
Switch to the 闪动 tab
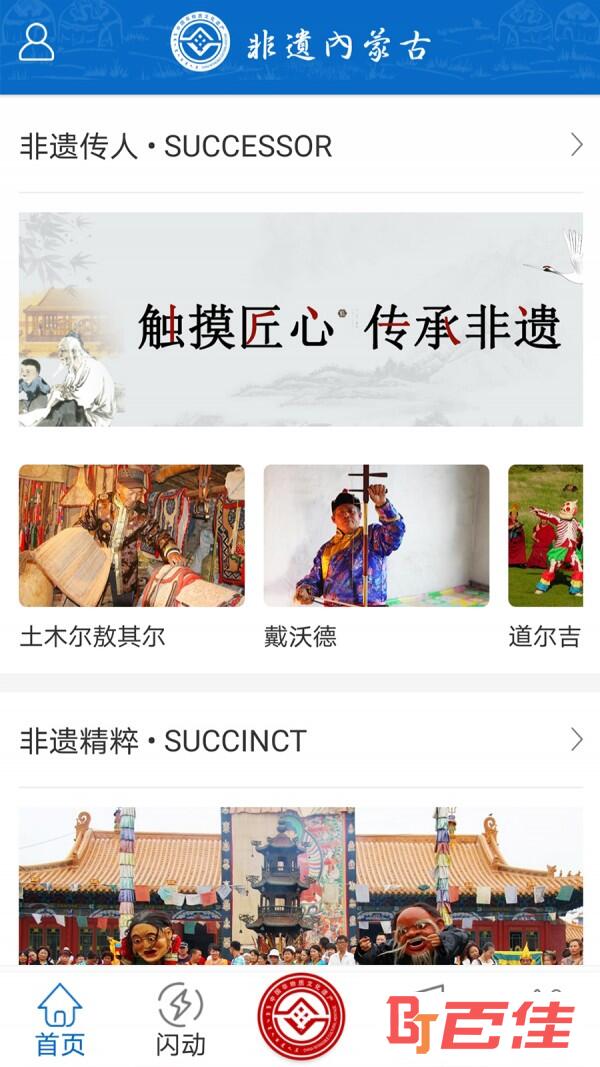[x=180, y=1020]
